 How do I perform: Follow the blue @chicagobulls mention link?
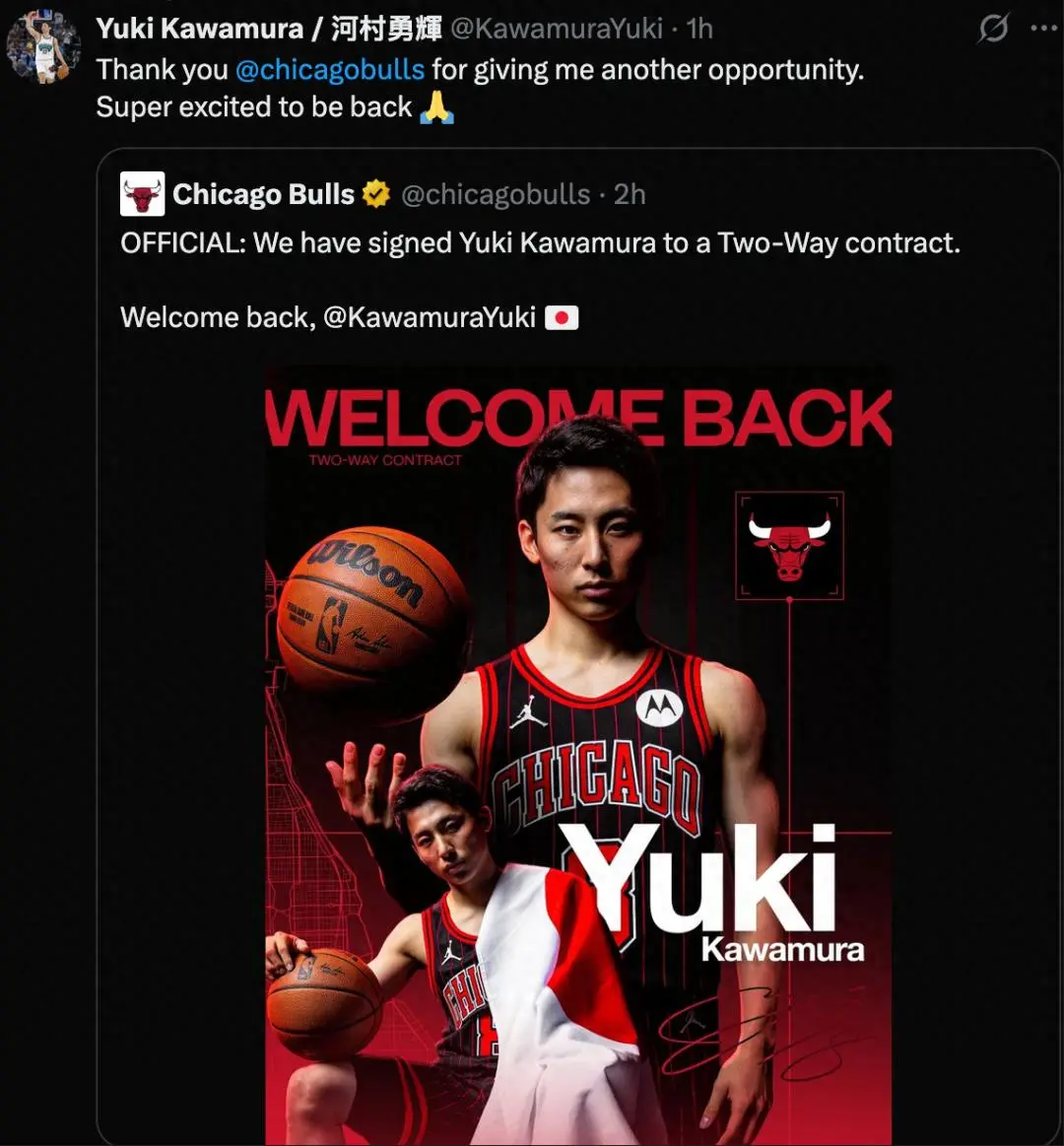[x=330, y=70]
